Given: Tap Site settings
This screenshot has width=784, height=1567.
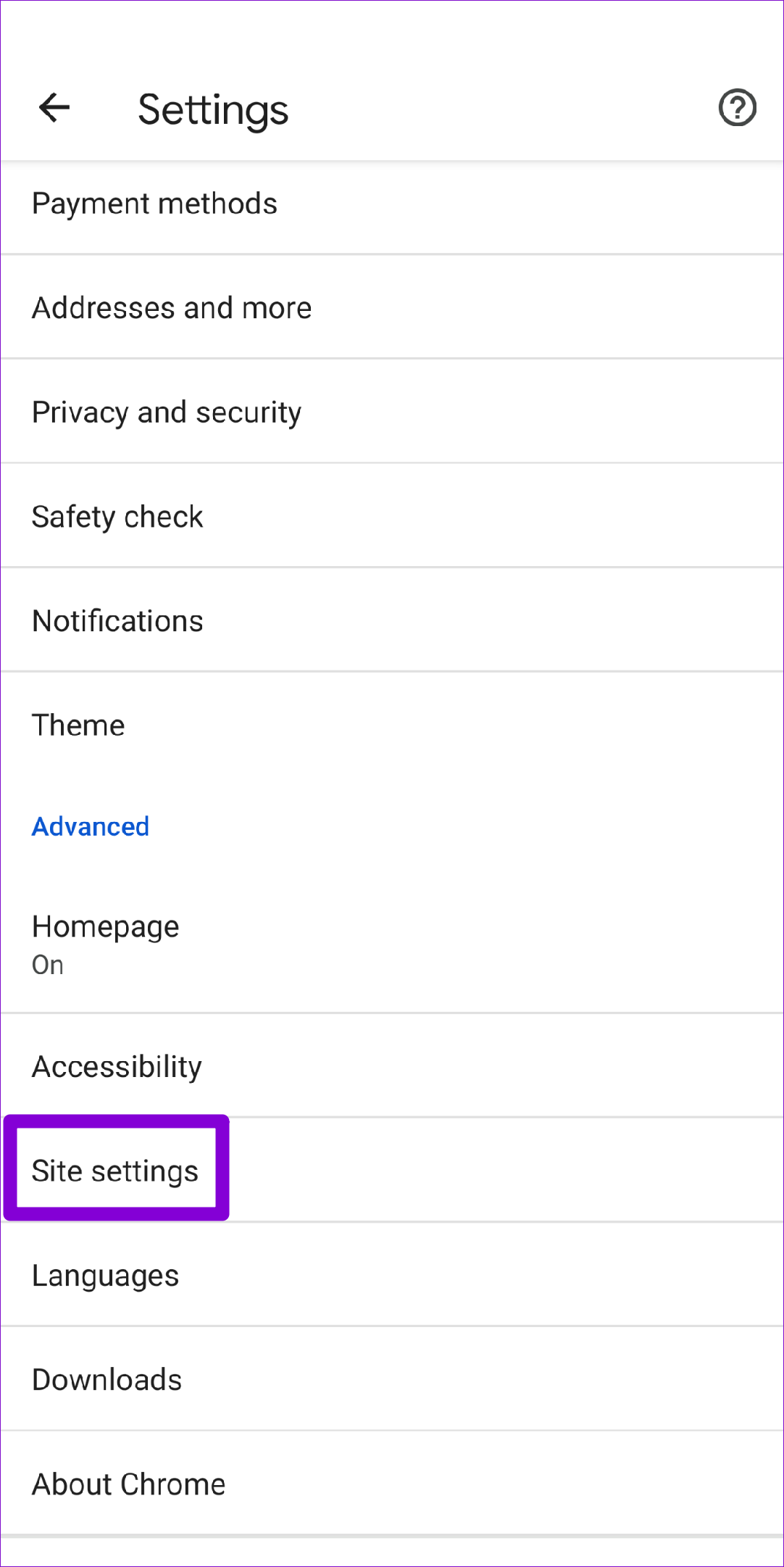Looking at the screenshot, I should tap(392, 1171).
